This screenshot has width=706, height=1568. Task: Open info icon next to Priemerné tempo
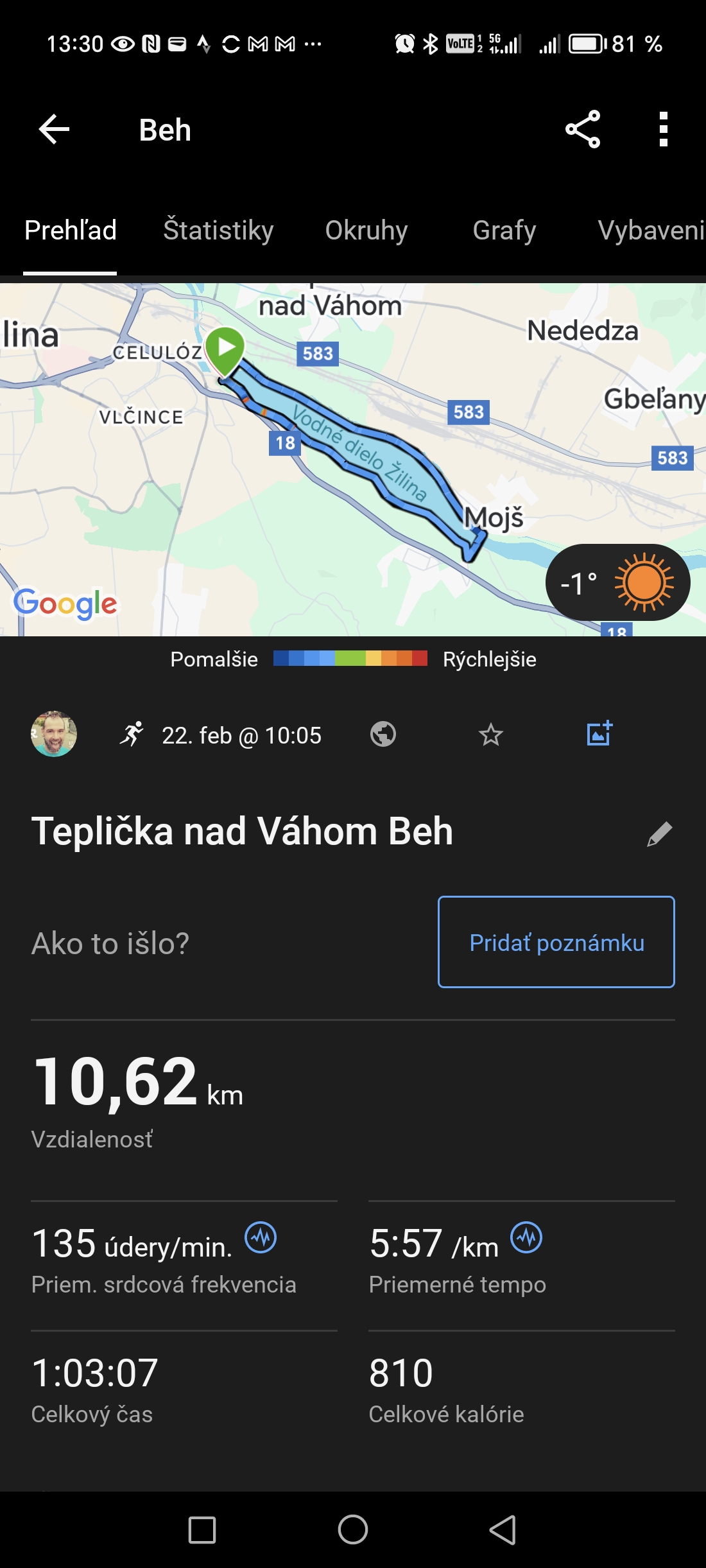[x=526, y=1237]
